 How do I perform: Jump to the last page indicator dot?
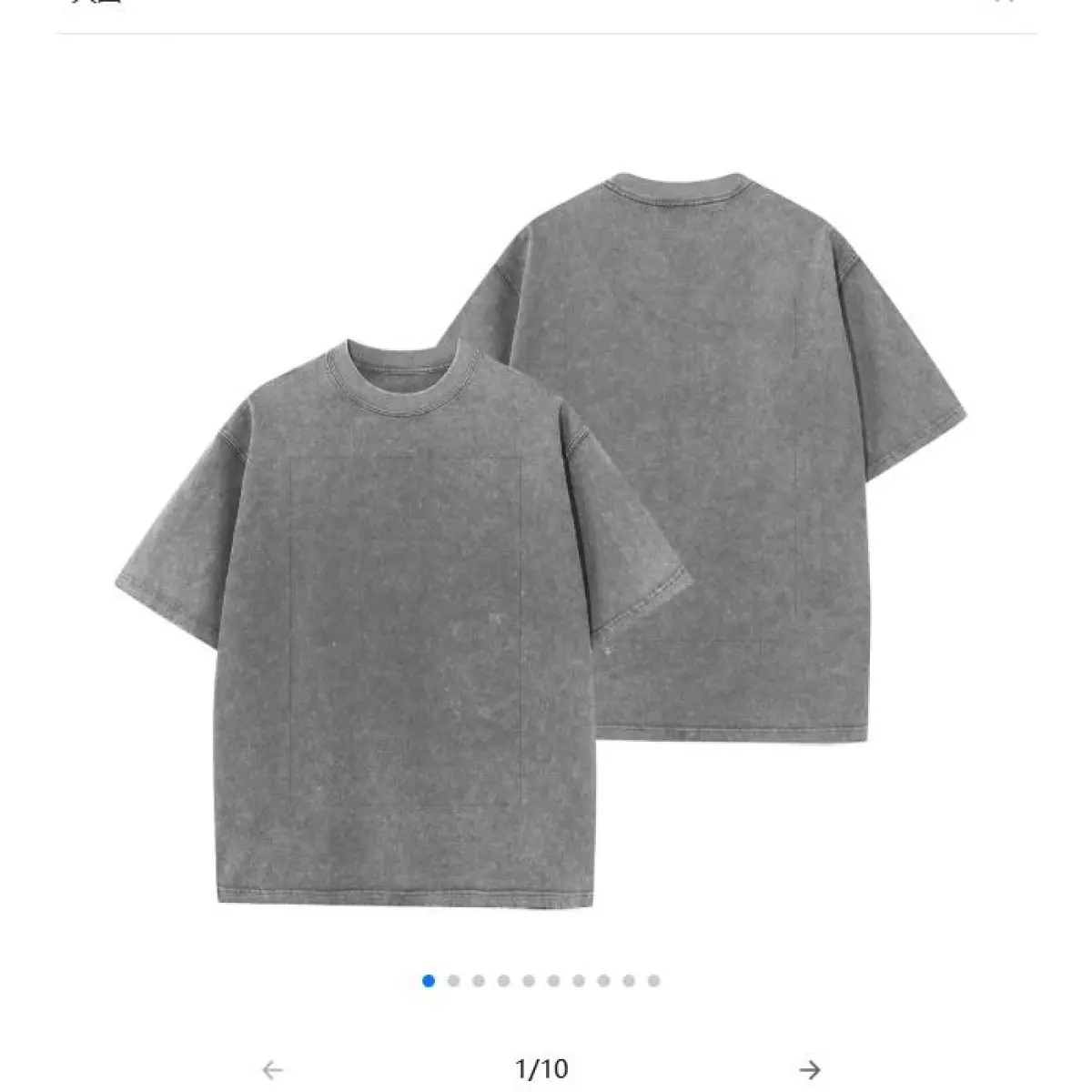653,980
